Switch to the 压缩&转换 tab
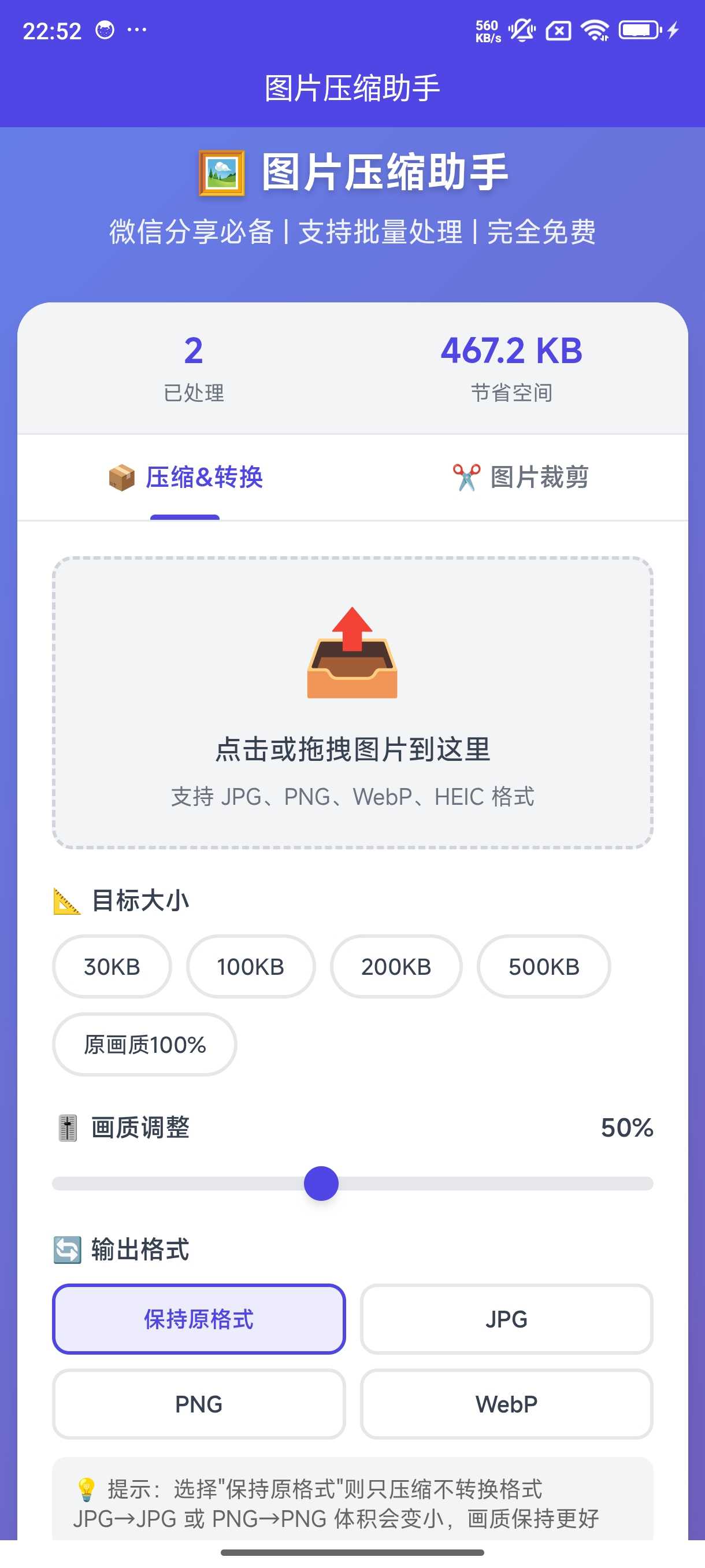Screen dimensions: 705x1568 185,477
